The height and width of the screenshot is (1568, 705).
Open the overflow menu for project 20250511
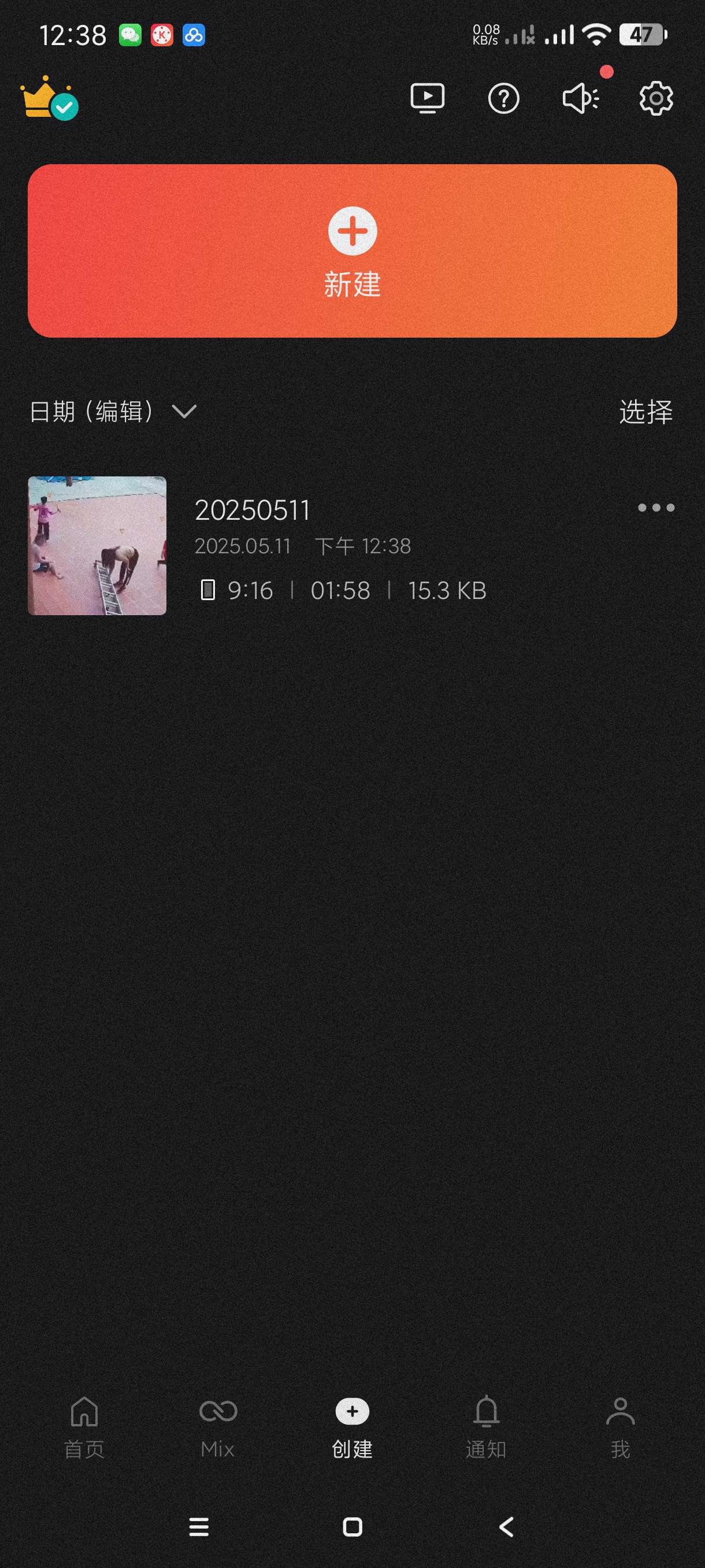click(656, 508)
